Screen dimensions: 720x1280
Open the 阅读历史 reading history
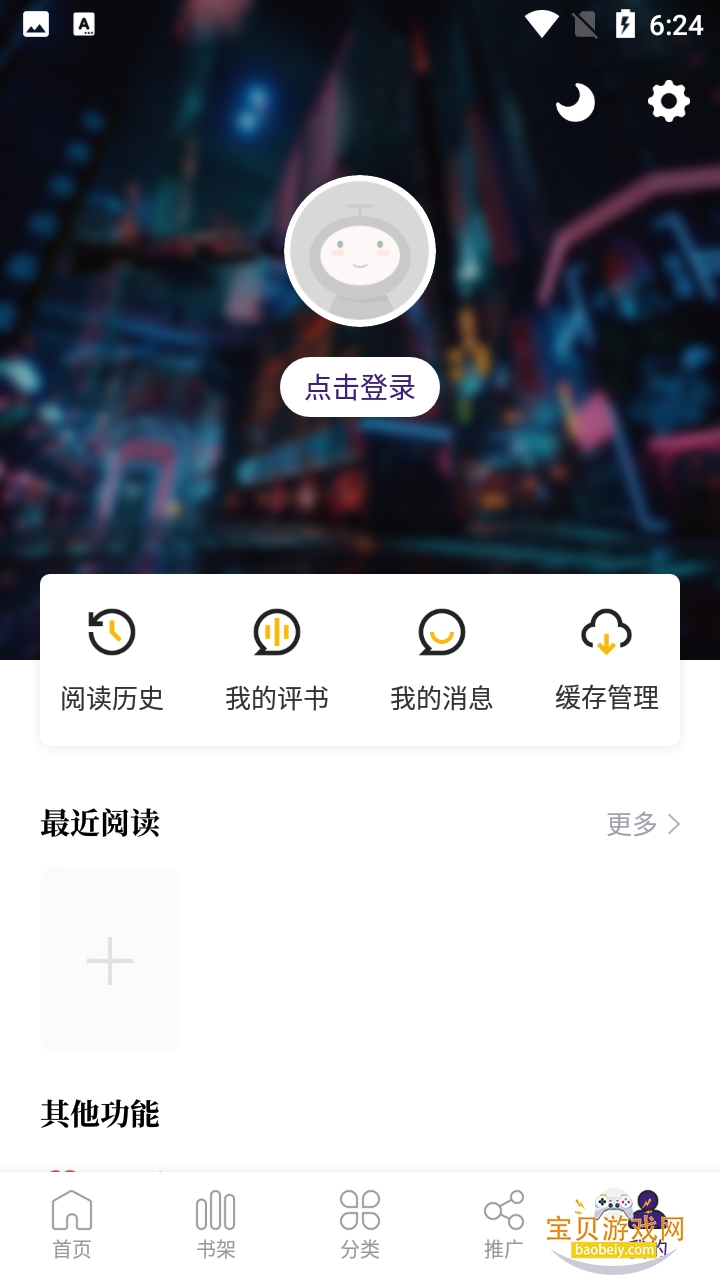coord(112,660)
